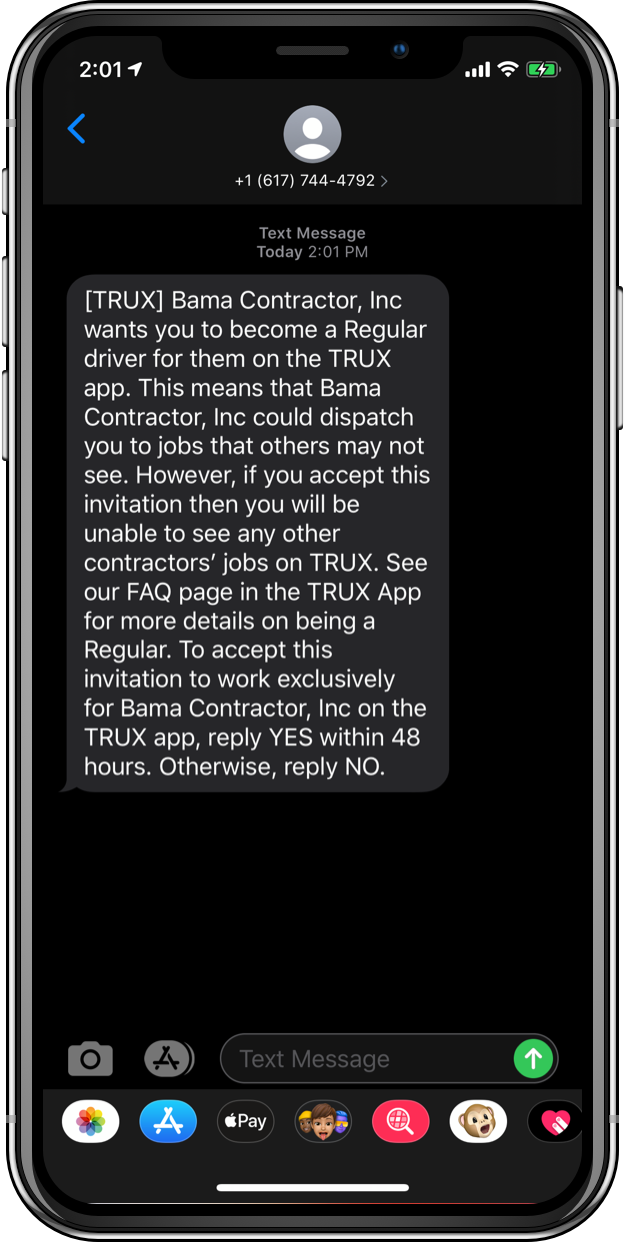The image size is (625, 1242).
Task: Go back to the messages list
Action: [76, 129]
